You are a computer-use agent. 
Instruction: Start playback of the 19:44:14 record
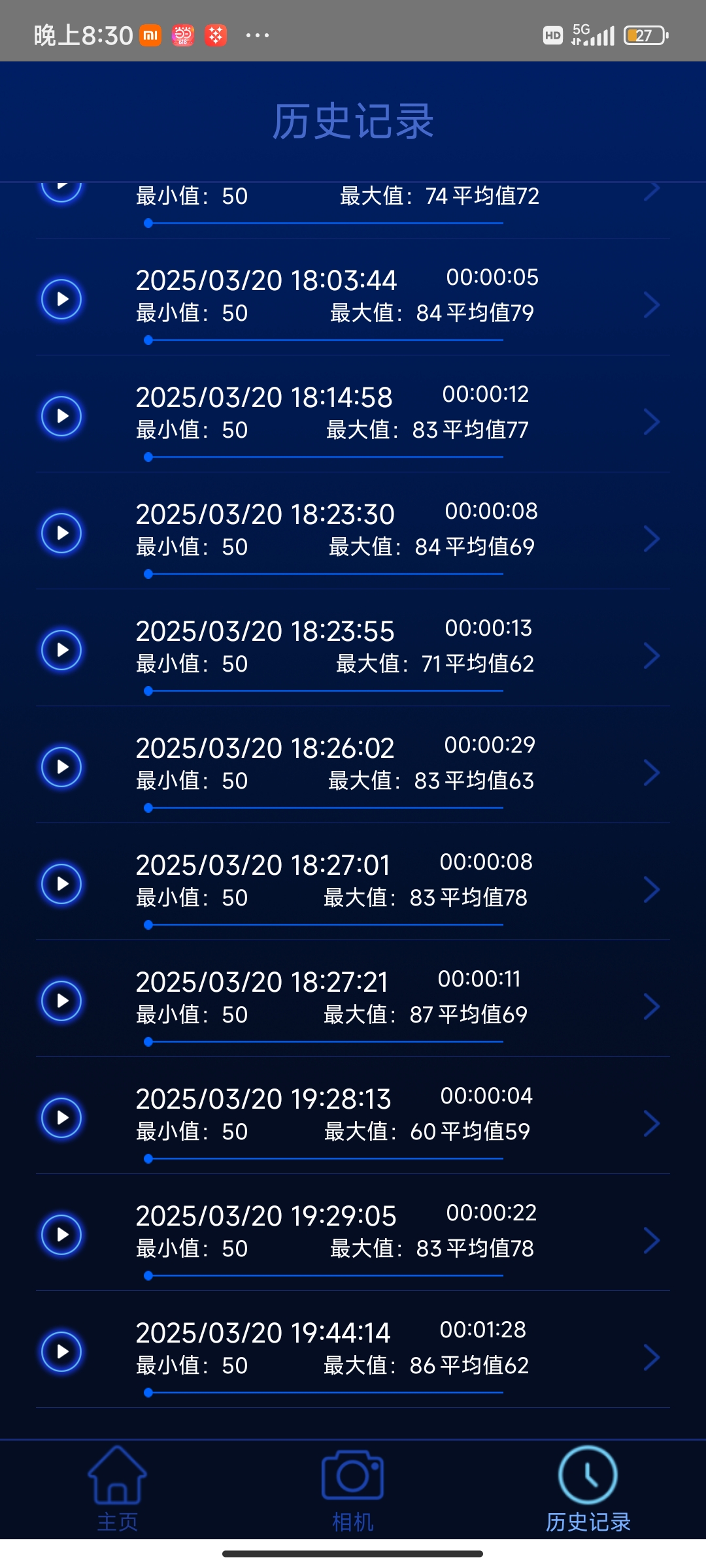tap(61, 1351)
